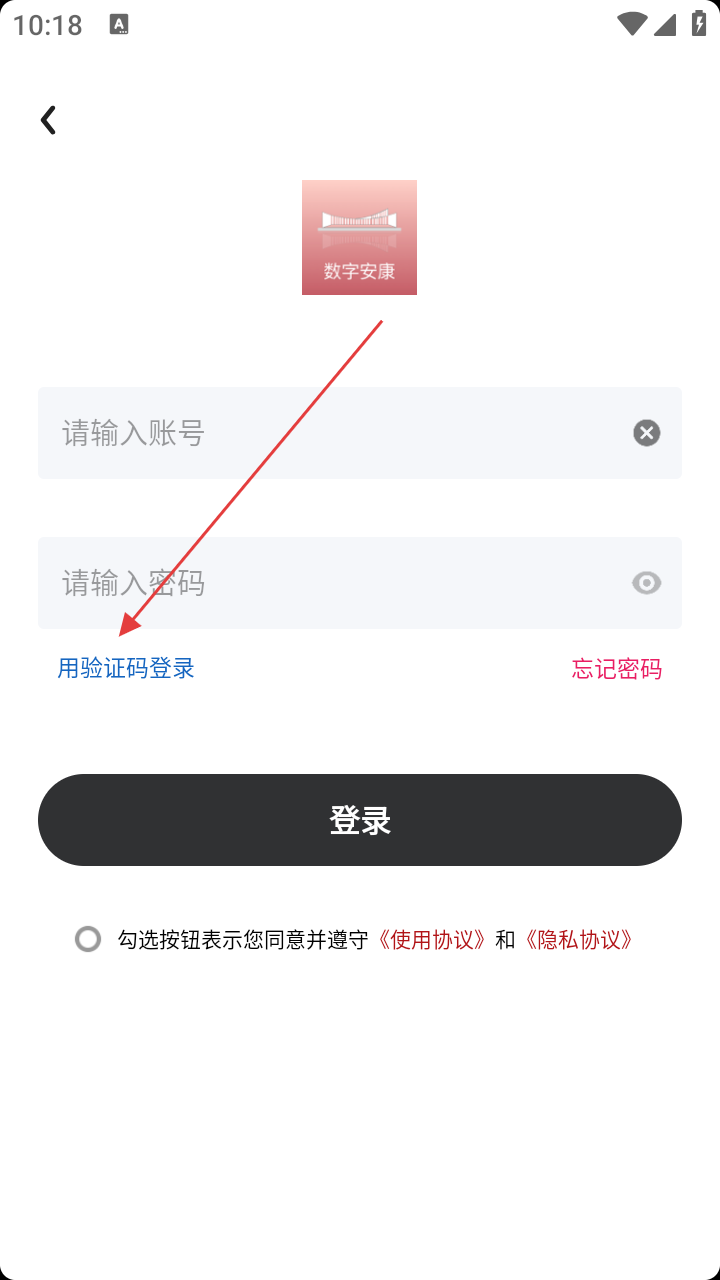This screenshot has width=720, height=1280.
Task: Focus the password input field
Action: coord(360,583)
